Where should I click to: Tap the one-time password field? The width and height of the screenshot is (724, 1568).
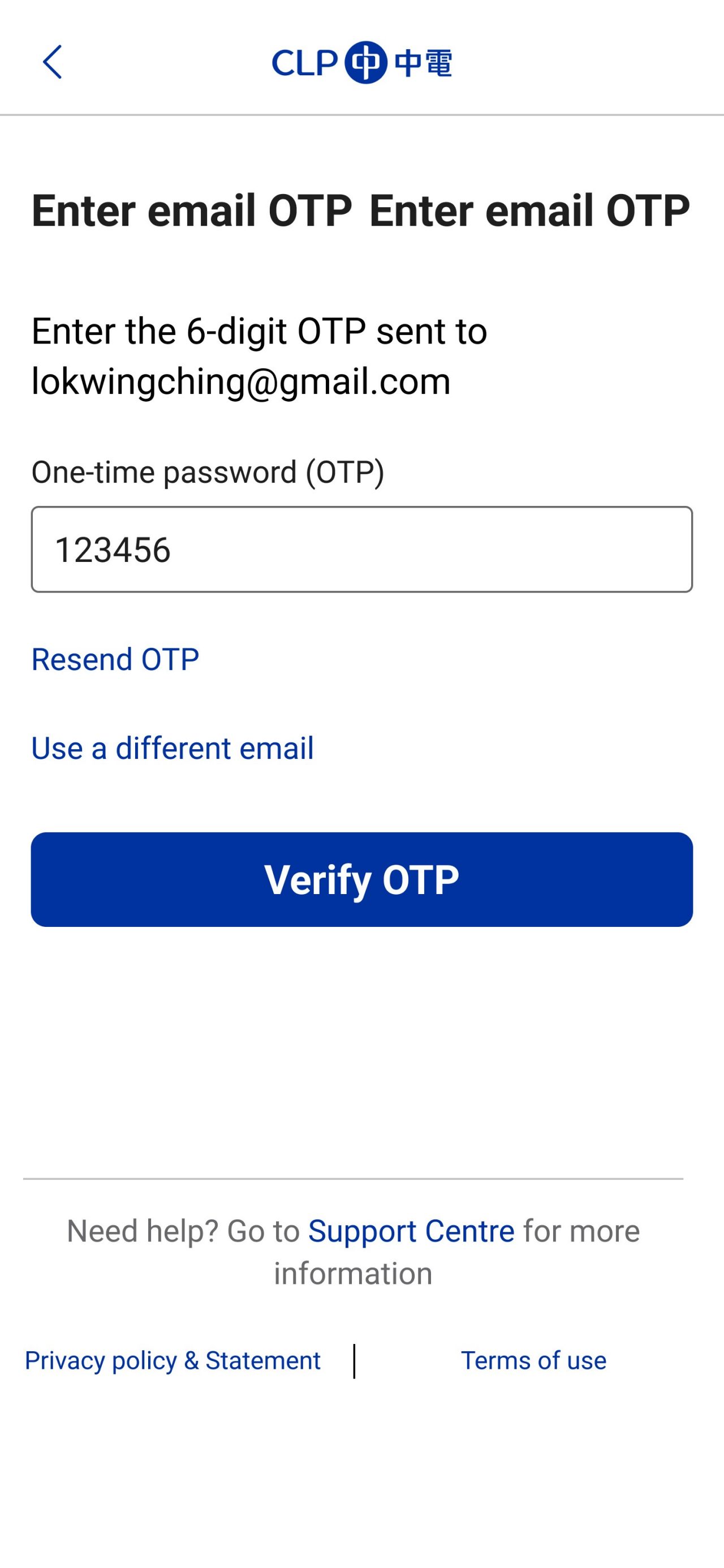click(362, 549)
